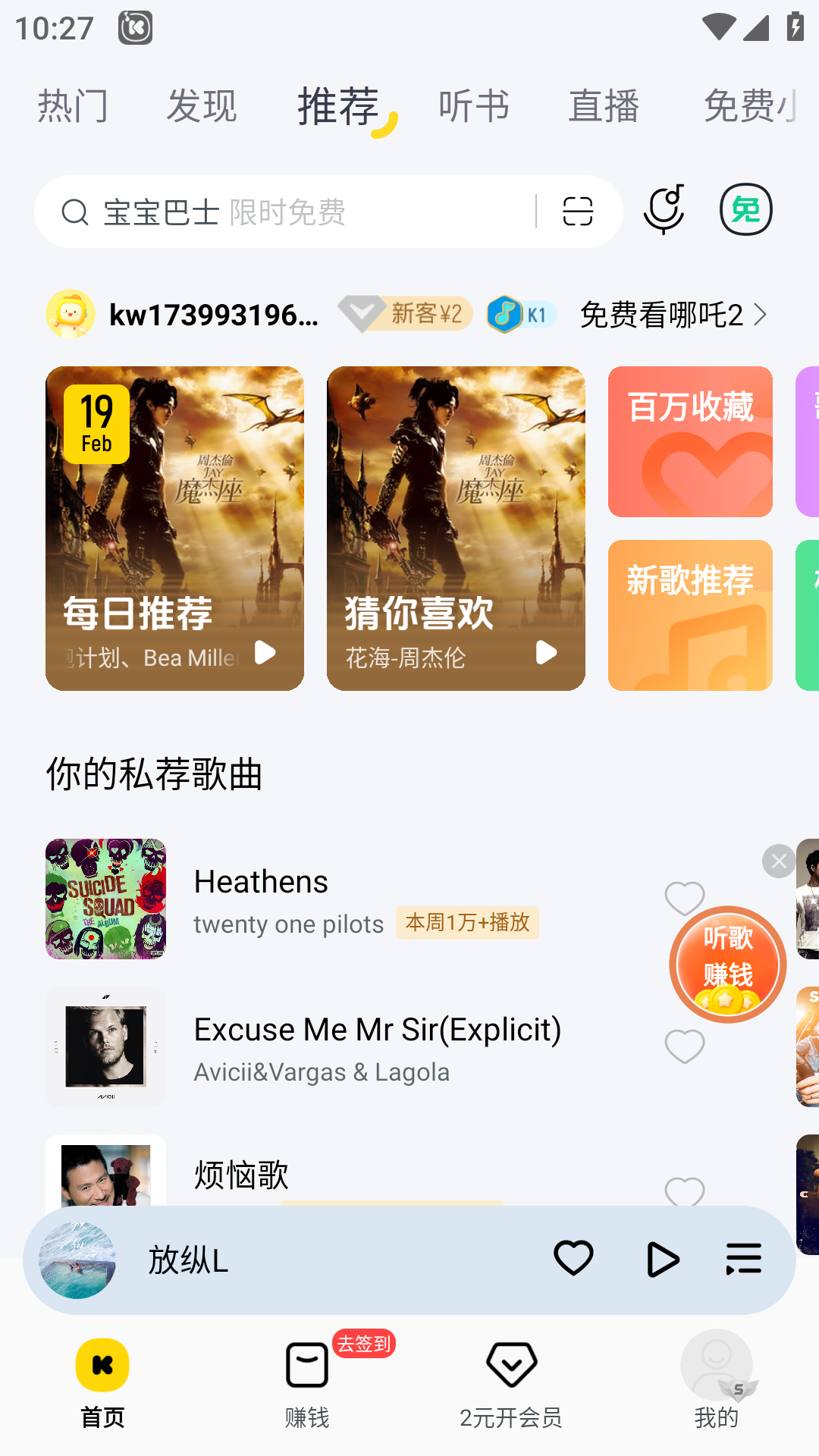Image resolution: width=819 pixels, height=1456 pixels.
Task: Open the 猜你喜欢 card
Action: click(455, 528)
